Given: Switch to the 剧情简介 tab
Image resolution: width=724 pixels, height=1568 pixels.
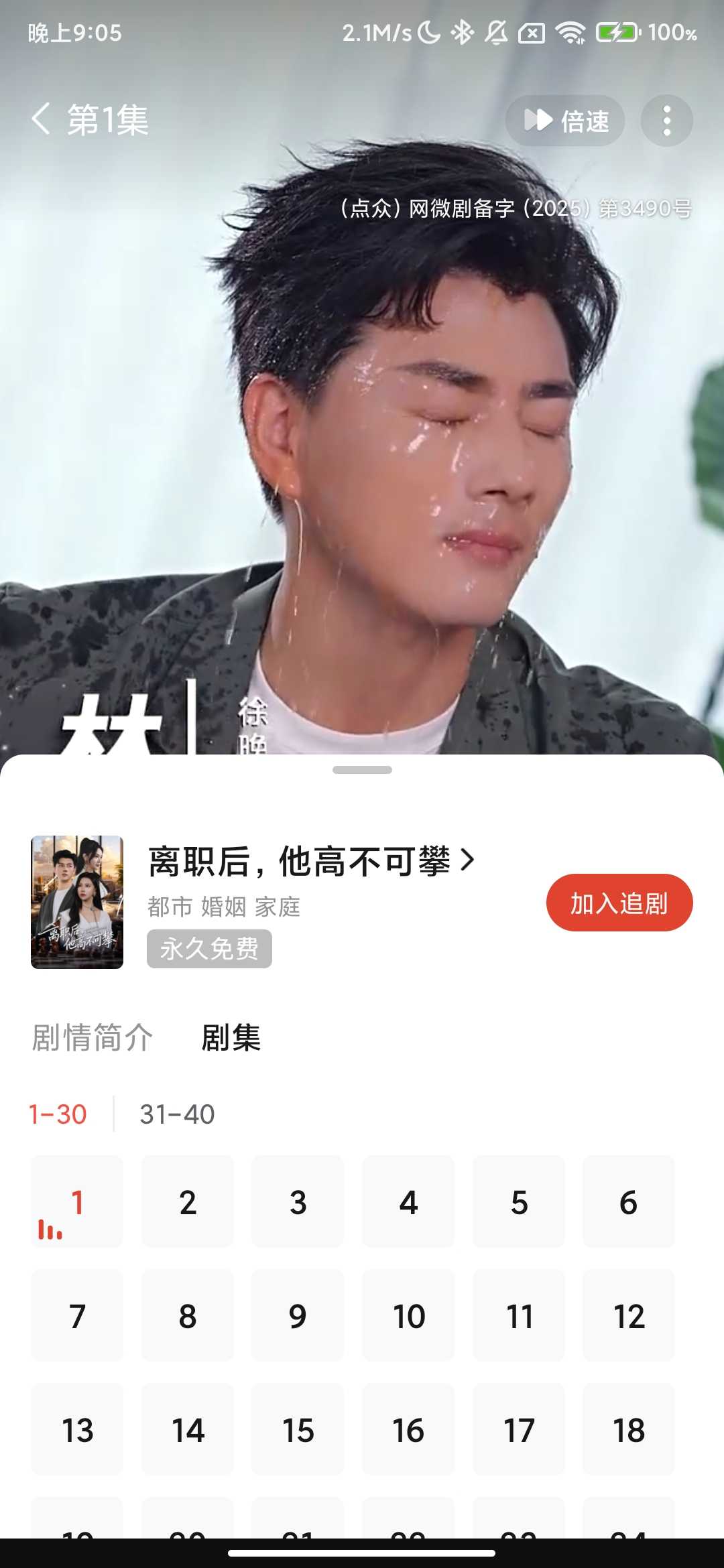Looking at the screenshot, I should (x=93, y=1038).
